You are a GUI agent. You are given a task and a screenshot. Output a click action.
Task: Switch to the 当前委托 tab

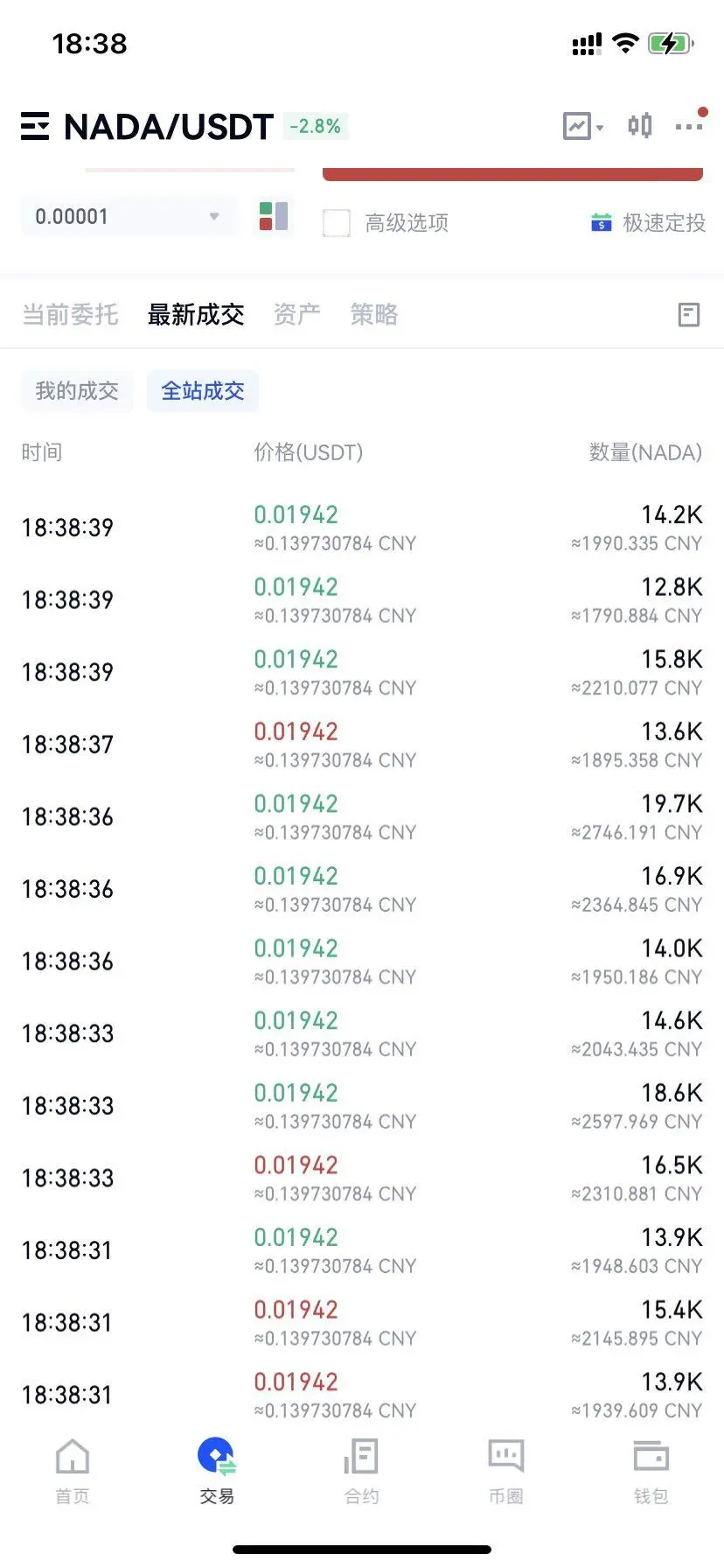coord(70,314)
